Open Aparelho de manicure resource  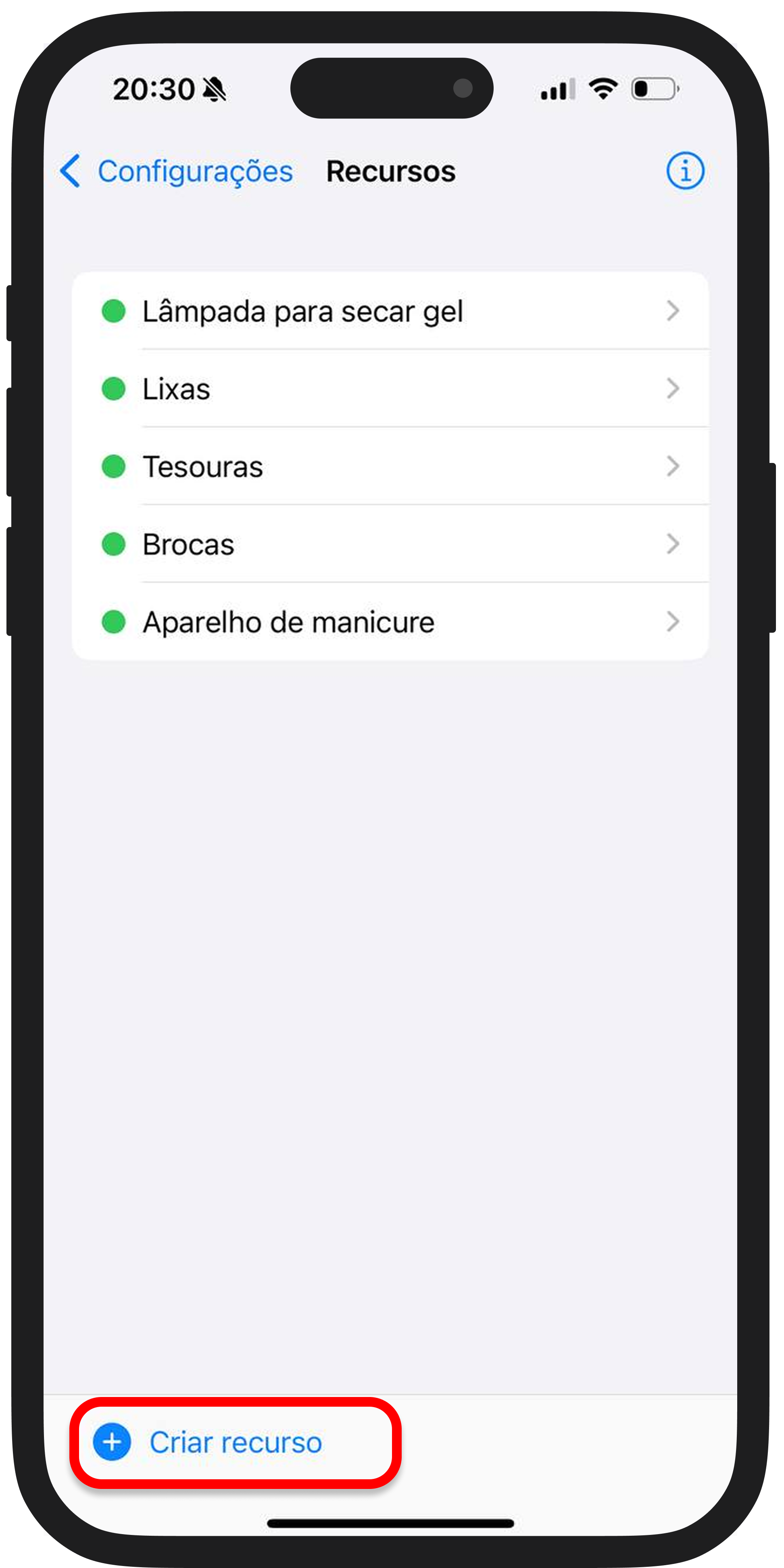tap(390, 621)
